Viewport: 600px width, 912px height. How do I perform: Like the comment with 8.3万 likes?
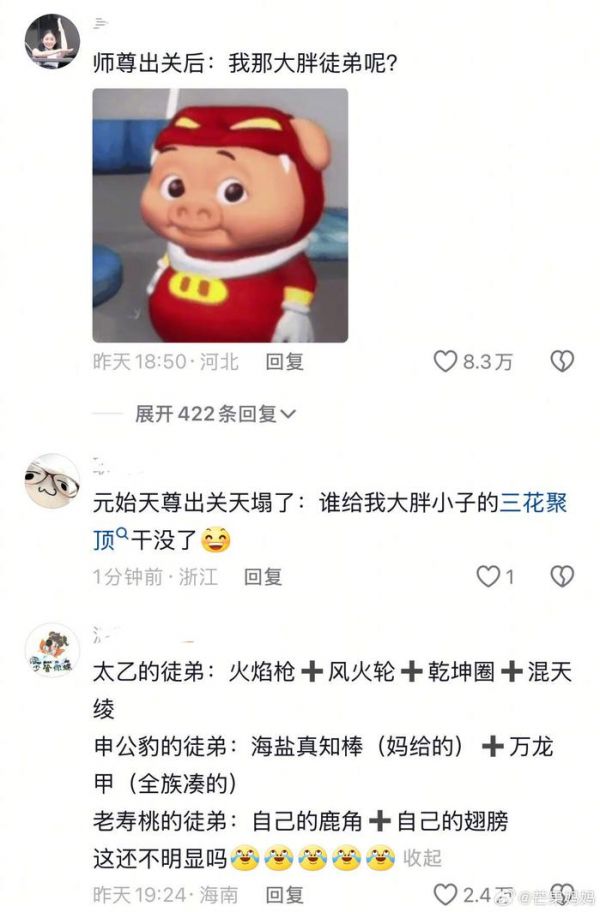click(445, 362)
